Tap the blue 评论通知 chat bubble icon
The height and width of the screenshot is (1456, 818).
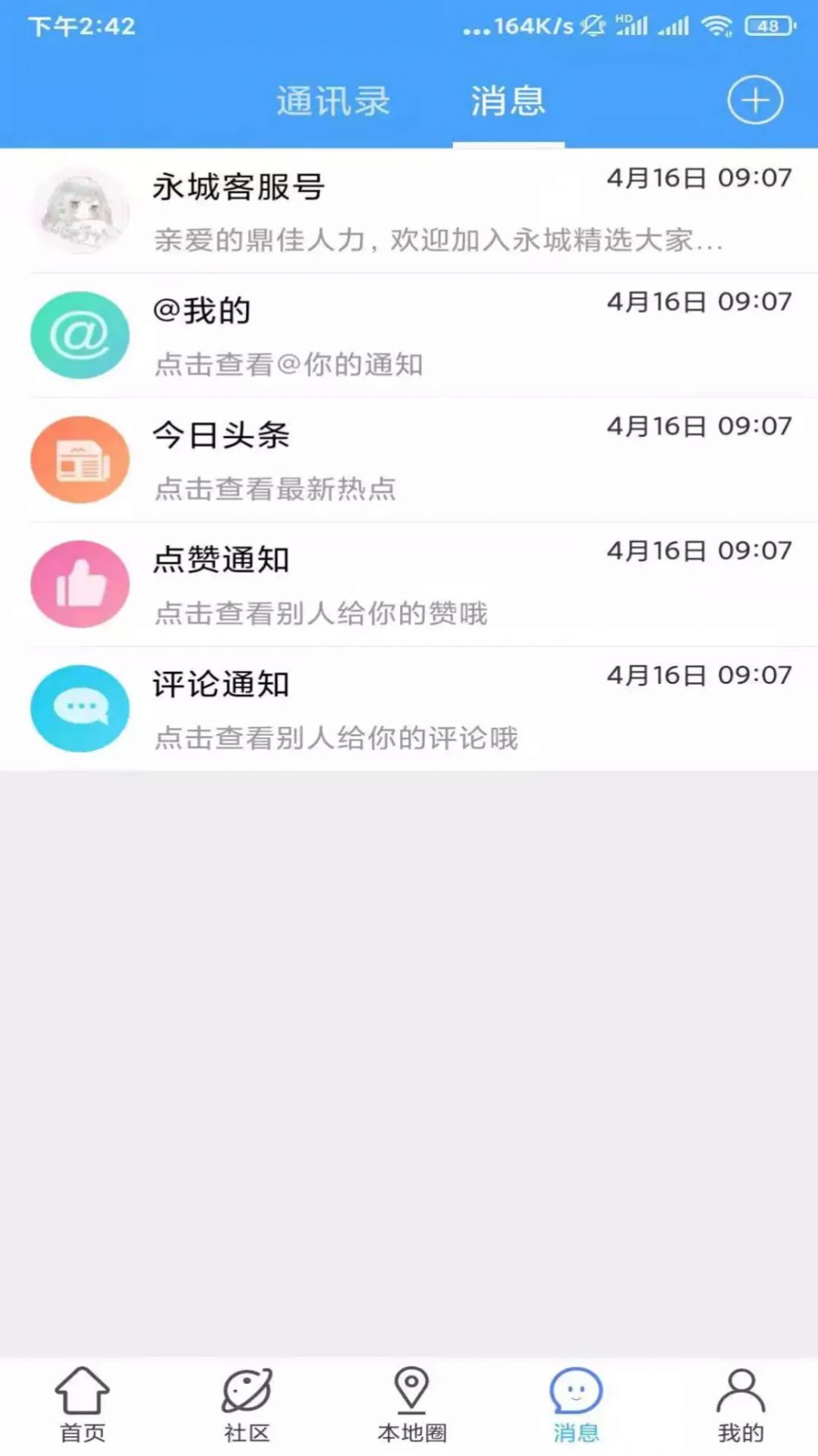point(81,708)
